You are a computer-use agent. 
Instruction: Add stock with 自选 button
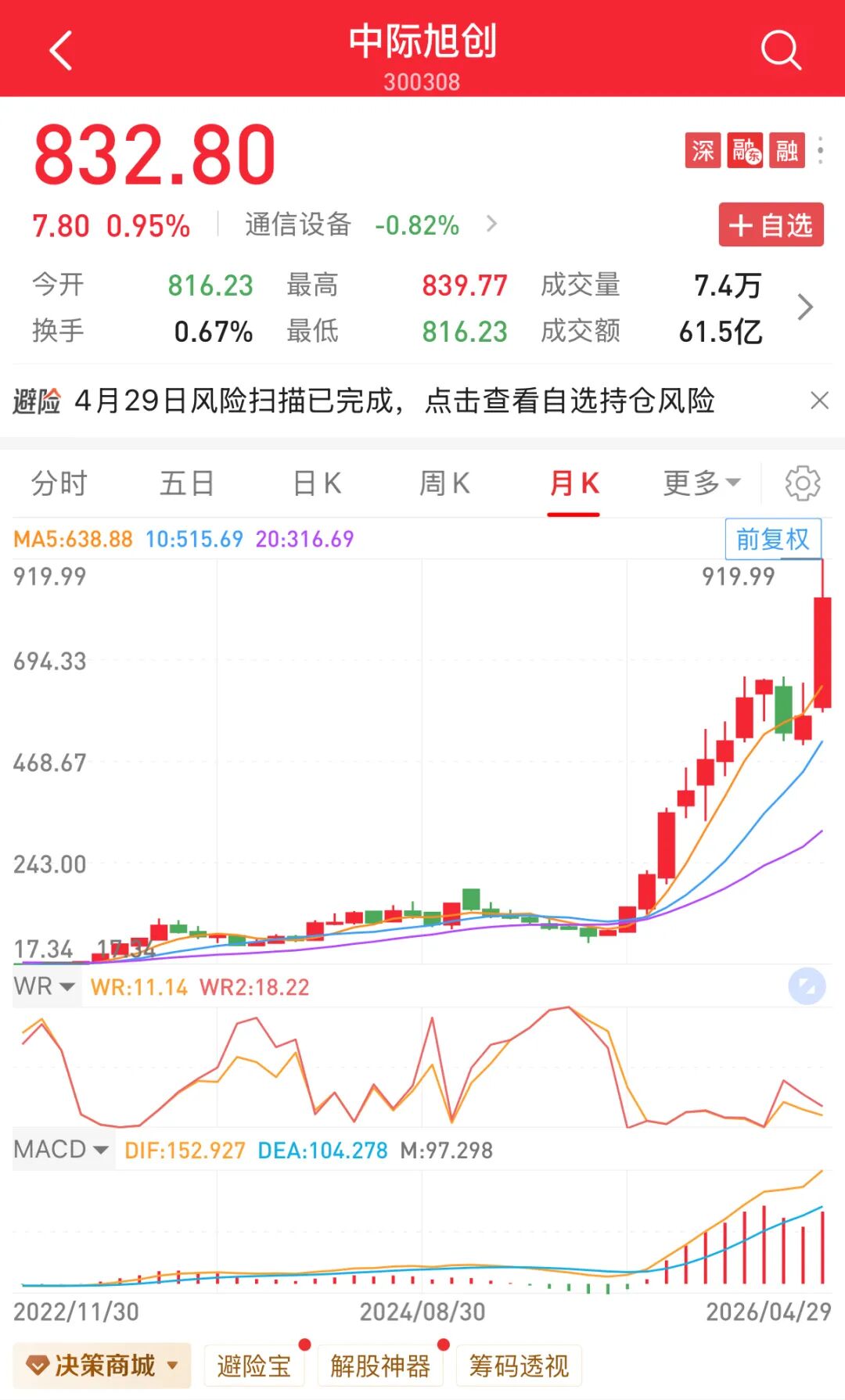coord(771,225)
